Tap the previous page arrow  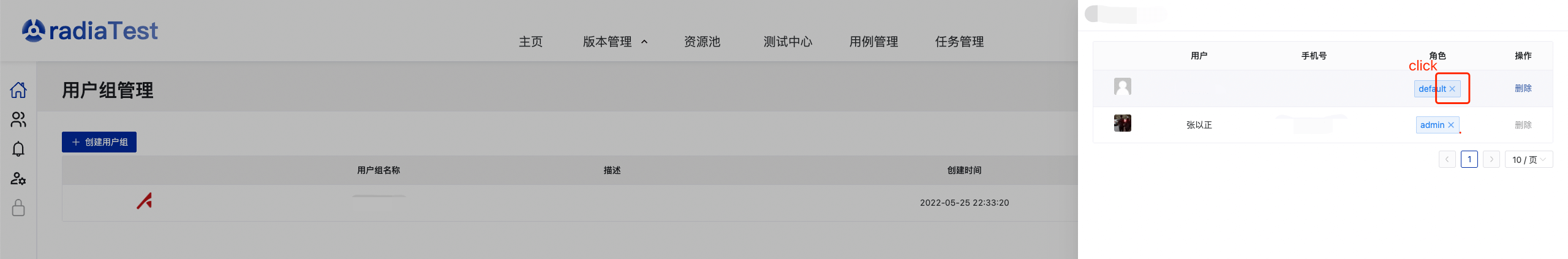click(1447, 159)
